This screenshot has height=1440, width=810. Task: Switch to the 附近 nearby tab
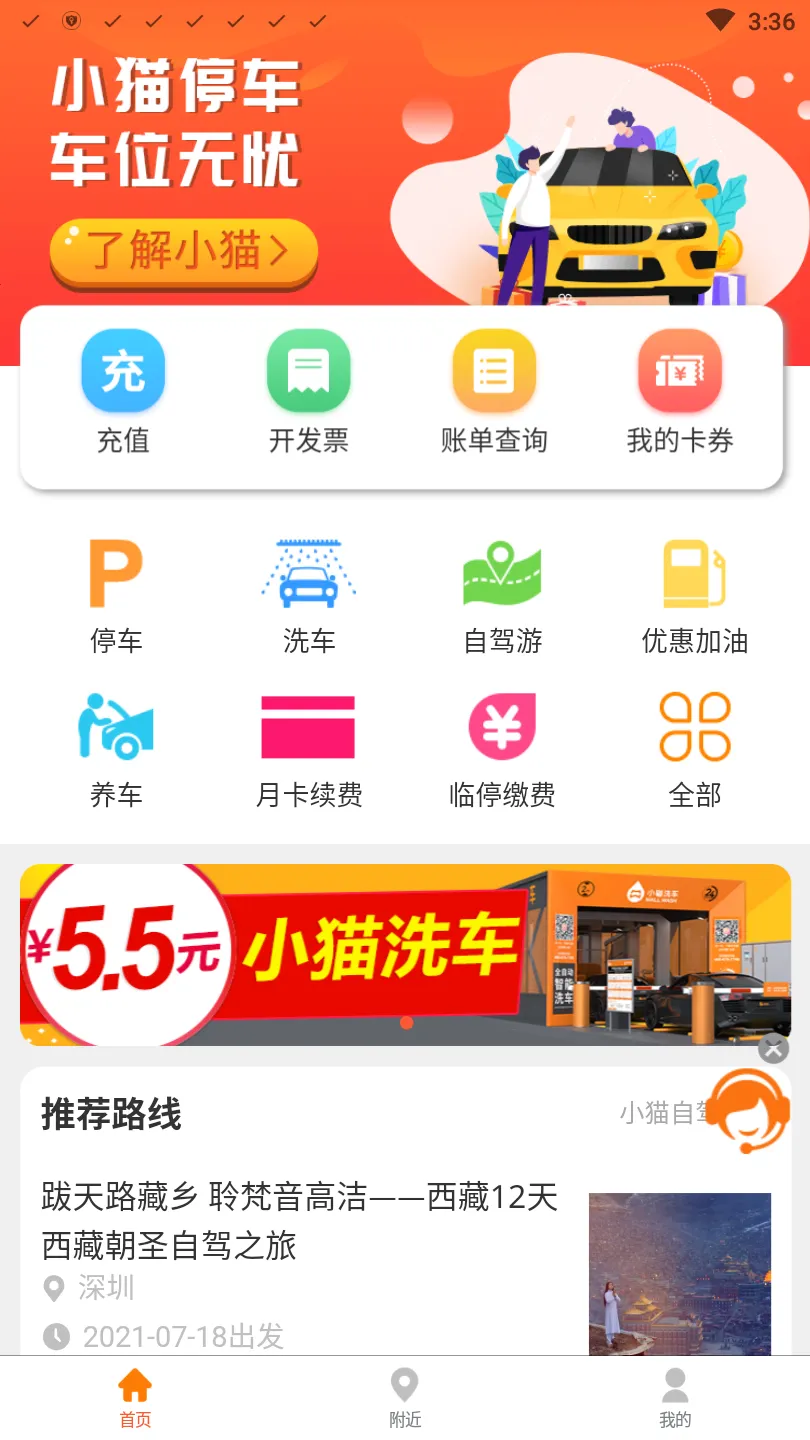[404, 1395]
